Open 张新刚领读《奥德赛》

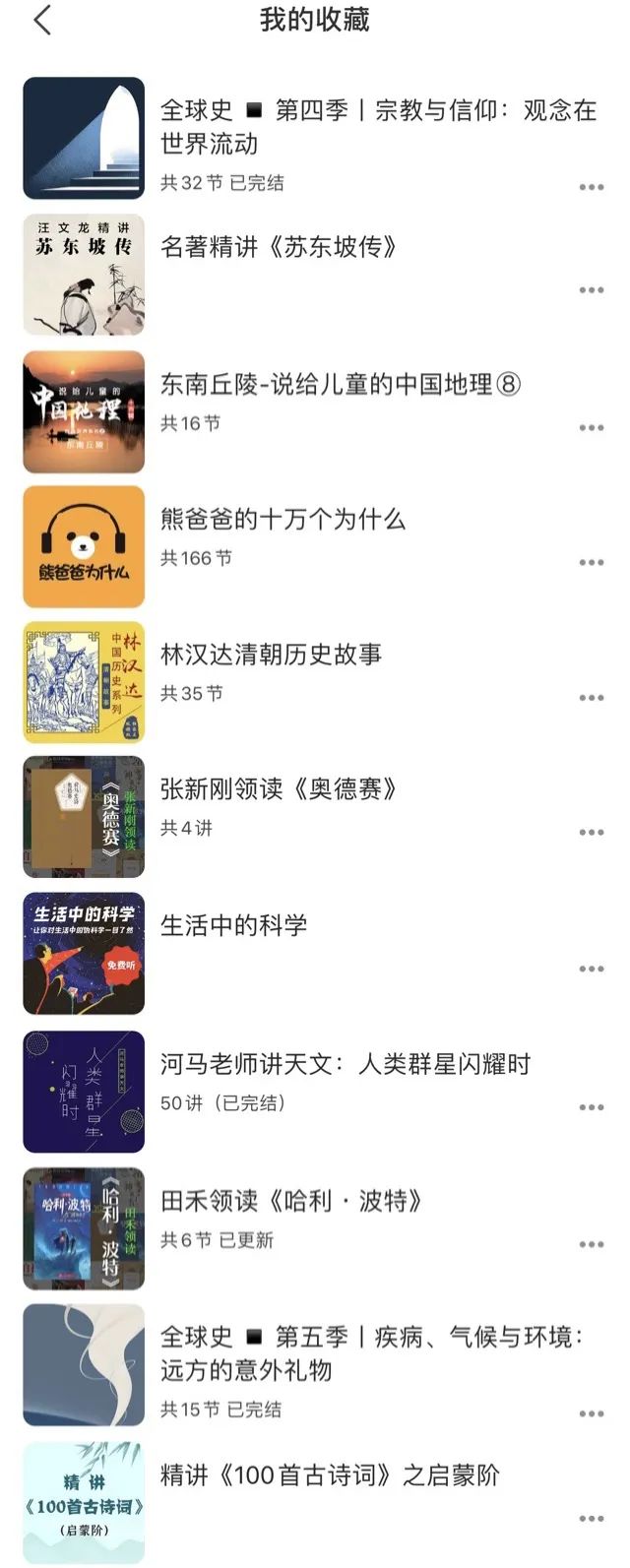tap(280, 789)
